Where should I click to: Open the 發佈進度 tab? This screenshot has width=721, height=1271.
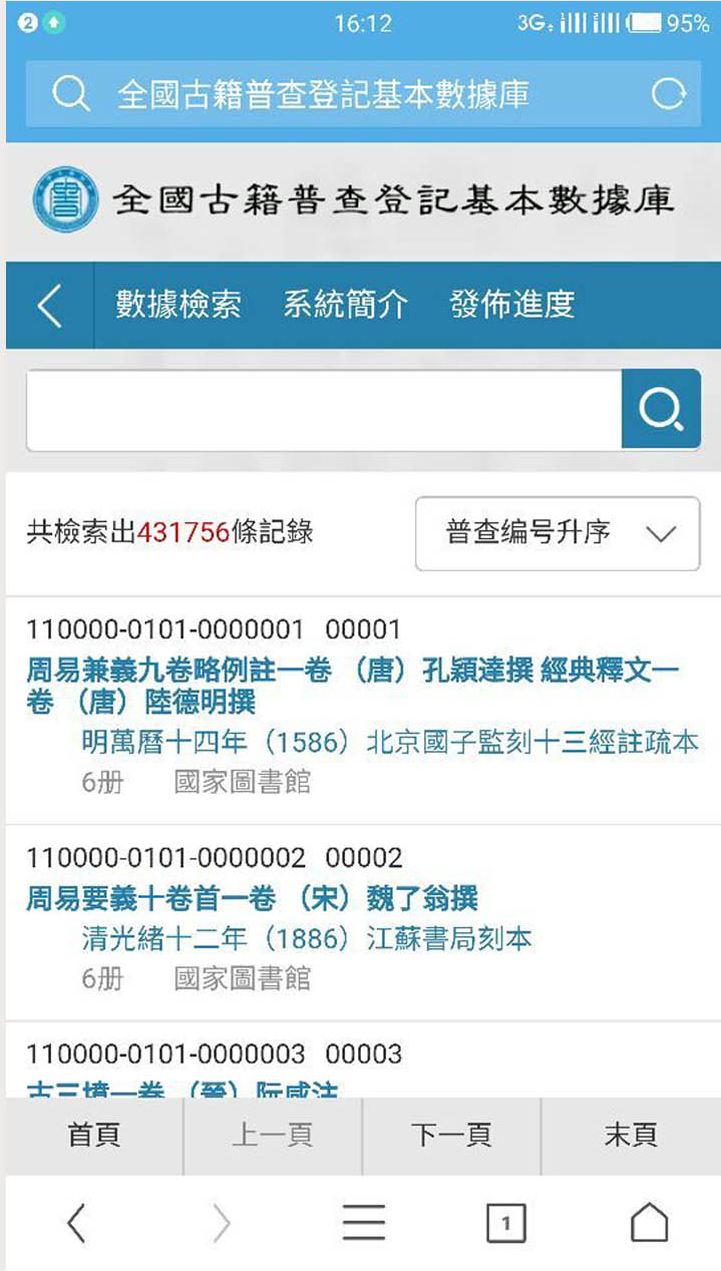[512, 305]
